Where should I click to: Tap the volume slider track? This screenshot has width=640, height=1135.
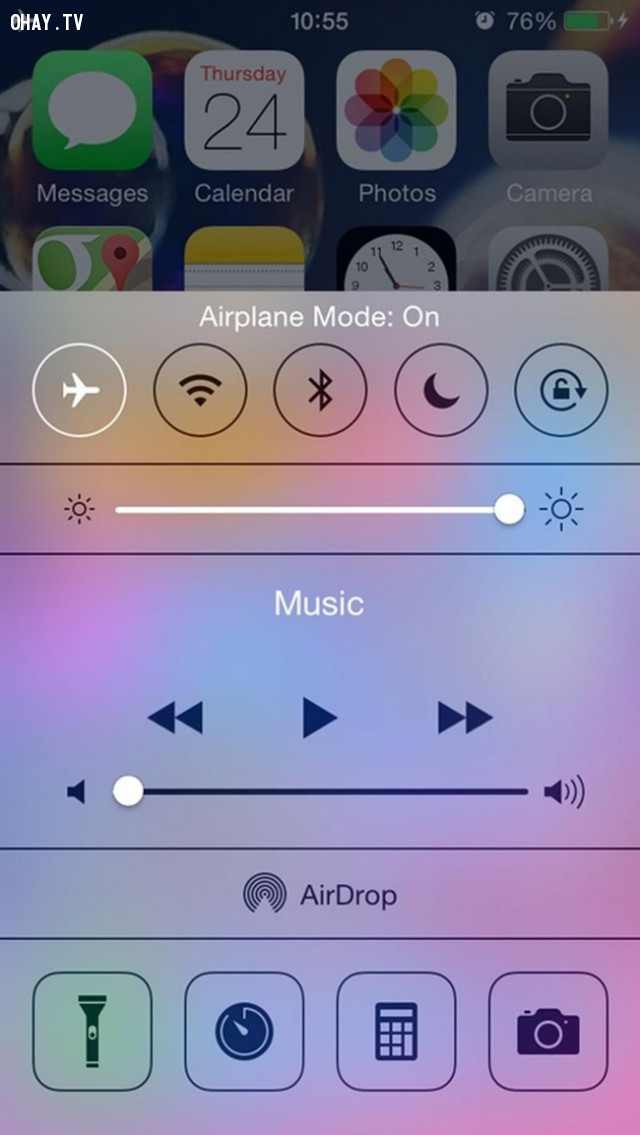[330, 792]
